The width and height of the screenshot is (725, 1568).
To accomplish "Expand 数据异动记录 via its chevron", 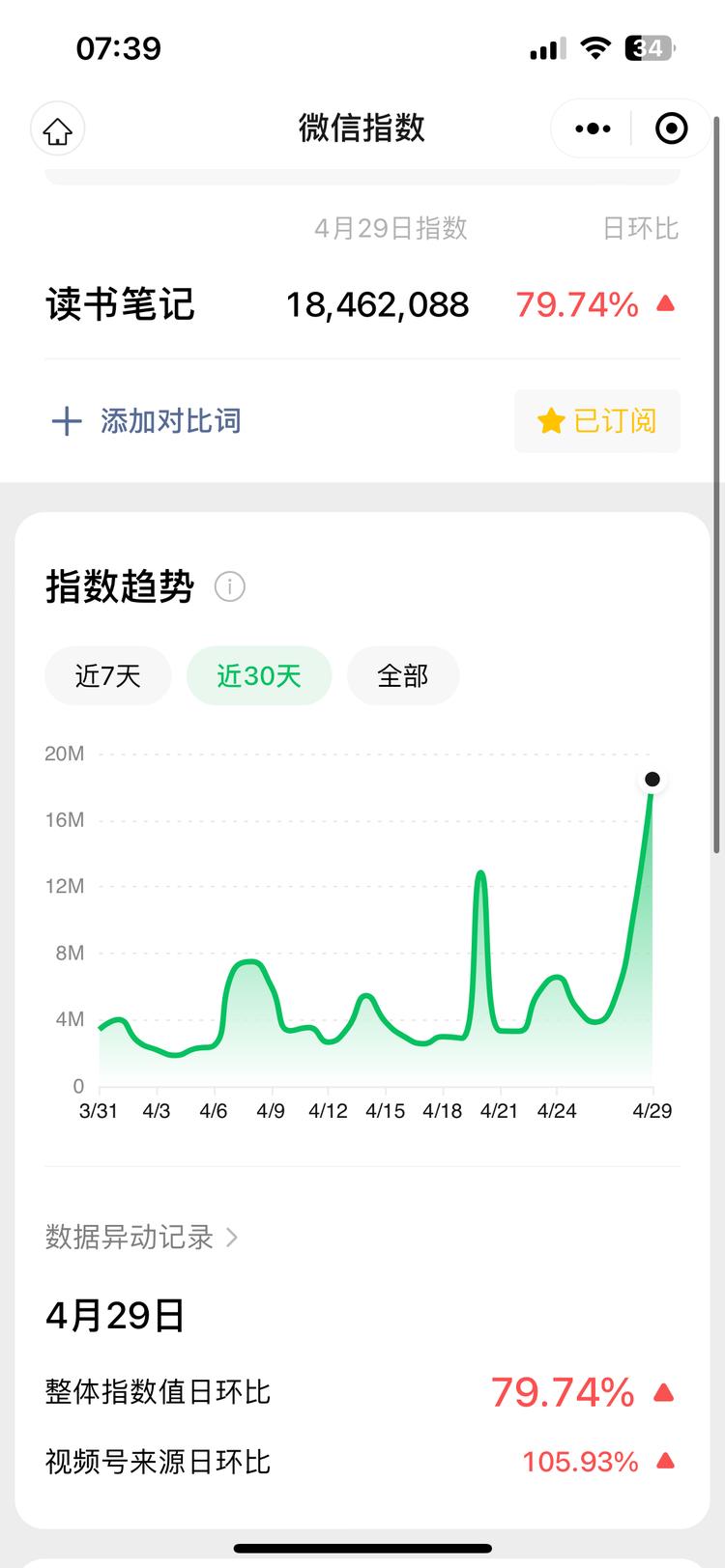I will [x=230, y=1238].
